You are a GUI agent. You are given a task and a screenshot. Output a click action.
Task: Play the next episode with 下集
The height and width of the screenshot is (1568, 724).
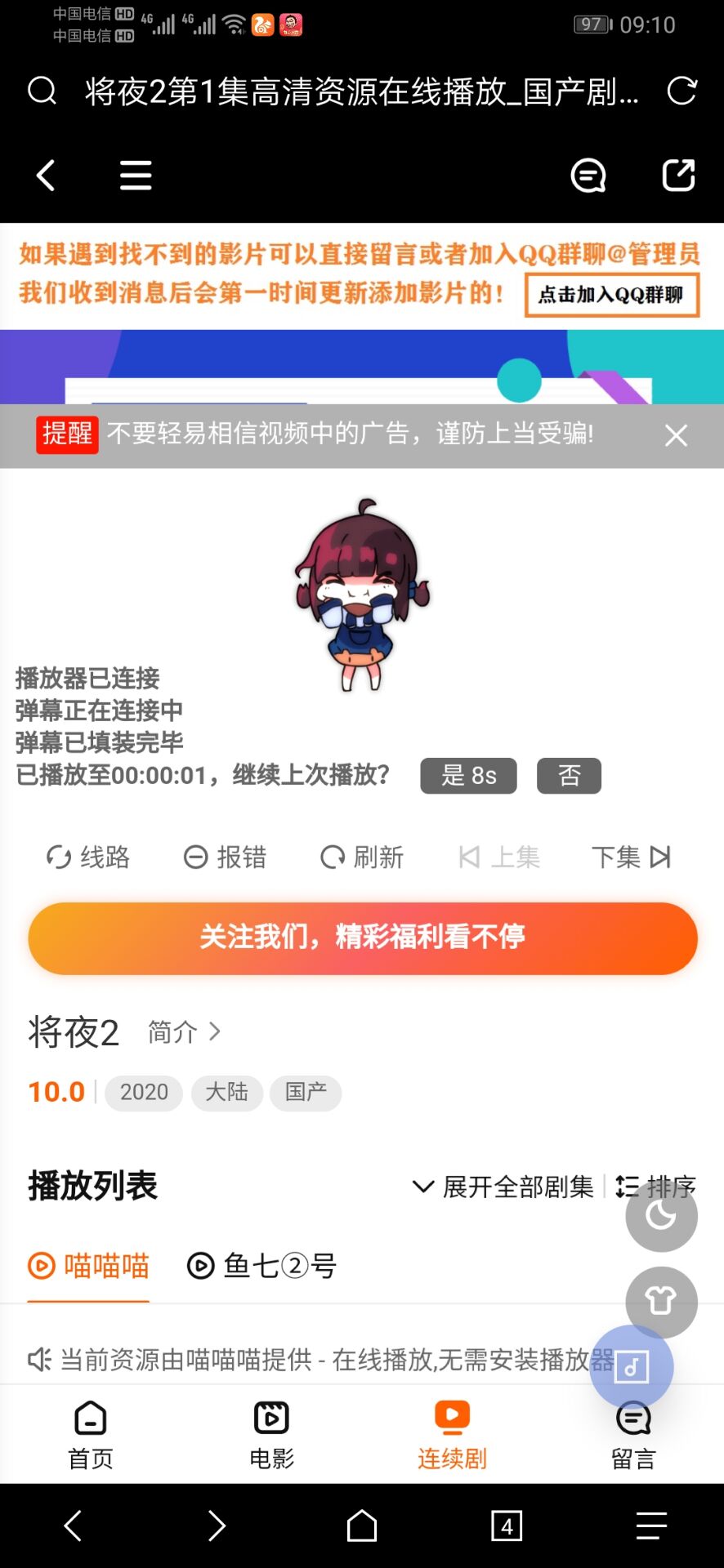(x=631, y=857)
